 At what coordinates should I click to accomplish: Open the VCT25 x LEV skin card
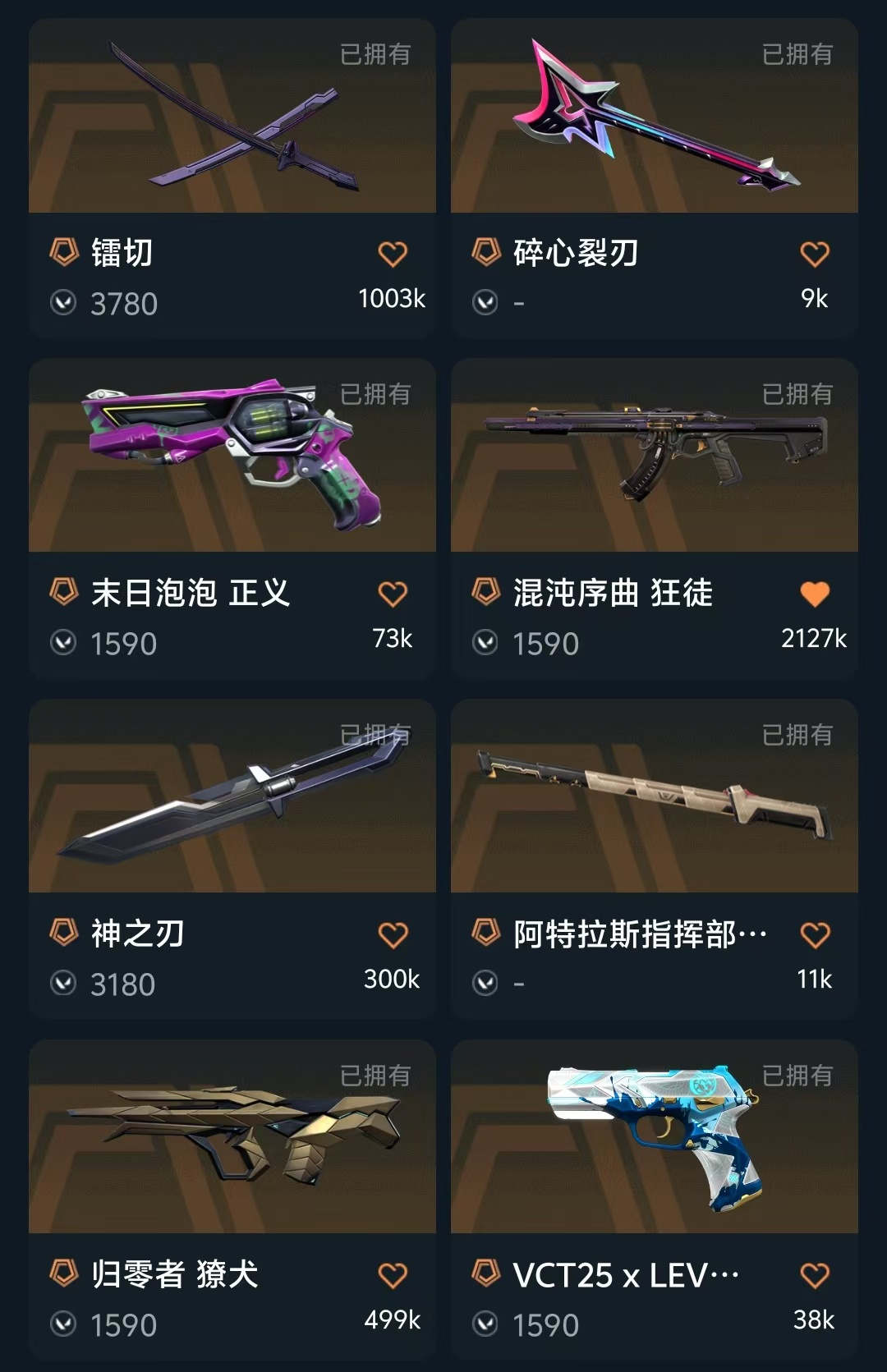click(x=654, y=1141)
